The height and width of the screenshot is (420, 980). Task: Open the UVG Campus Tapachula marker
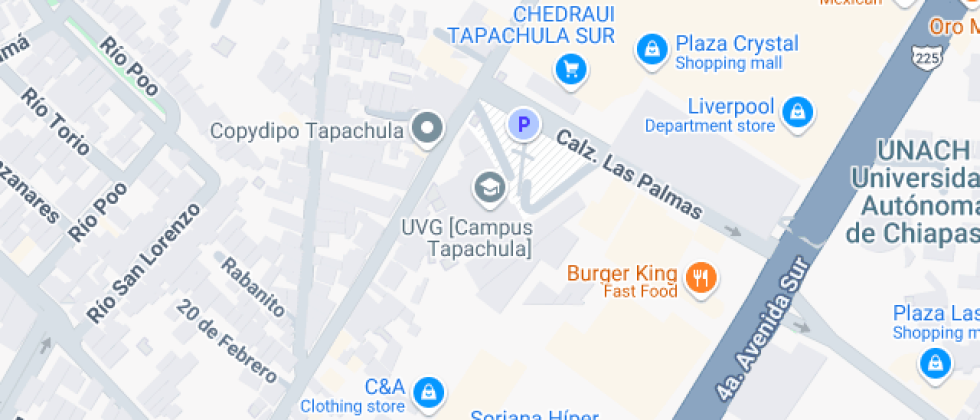pyautogui.click(x=489, y=188)
